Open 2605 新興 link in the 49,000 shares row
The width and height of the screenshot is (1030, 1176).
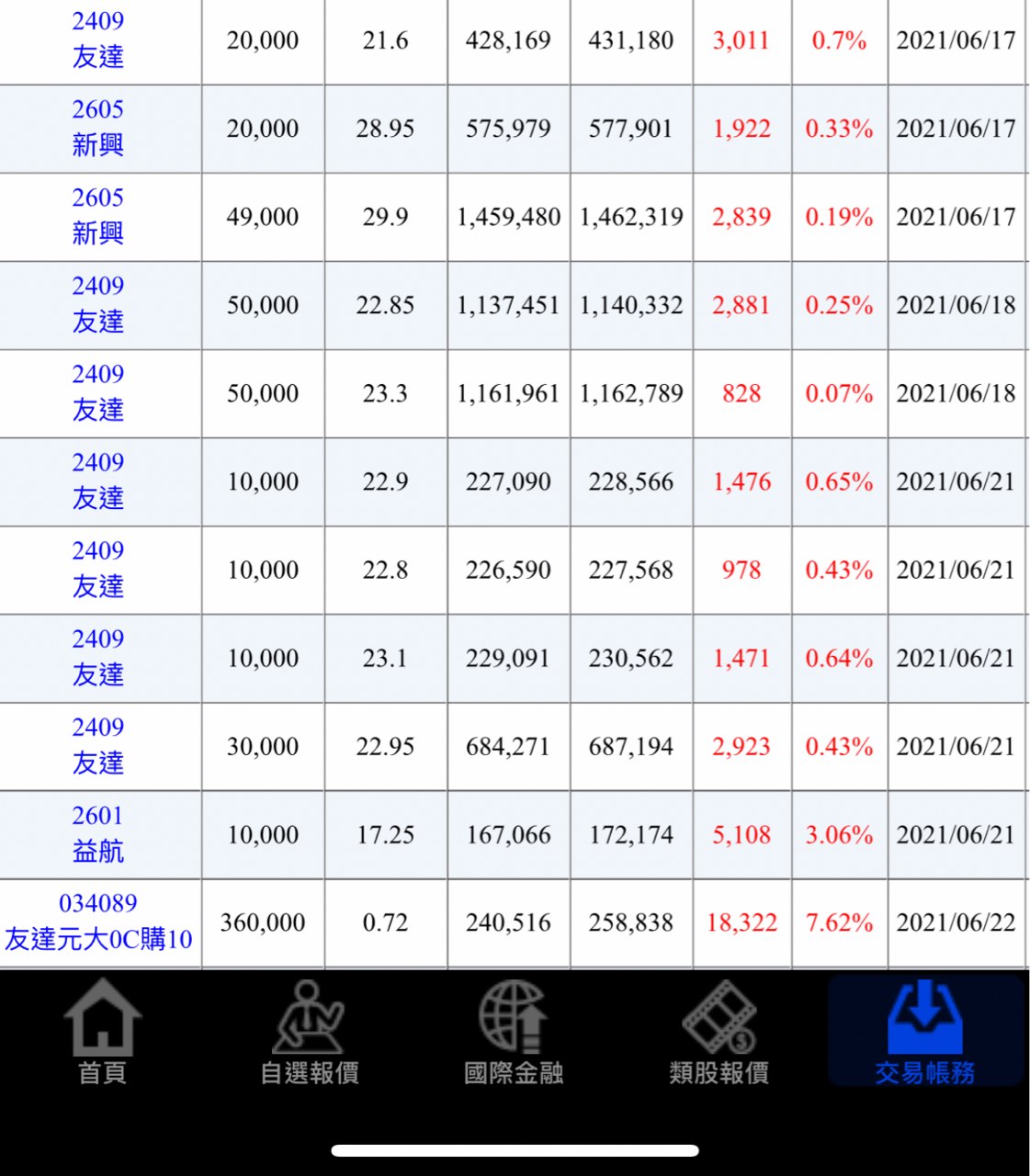click(x=98, y=216)
